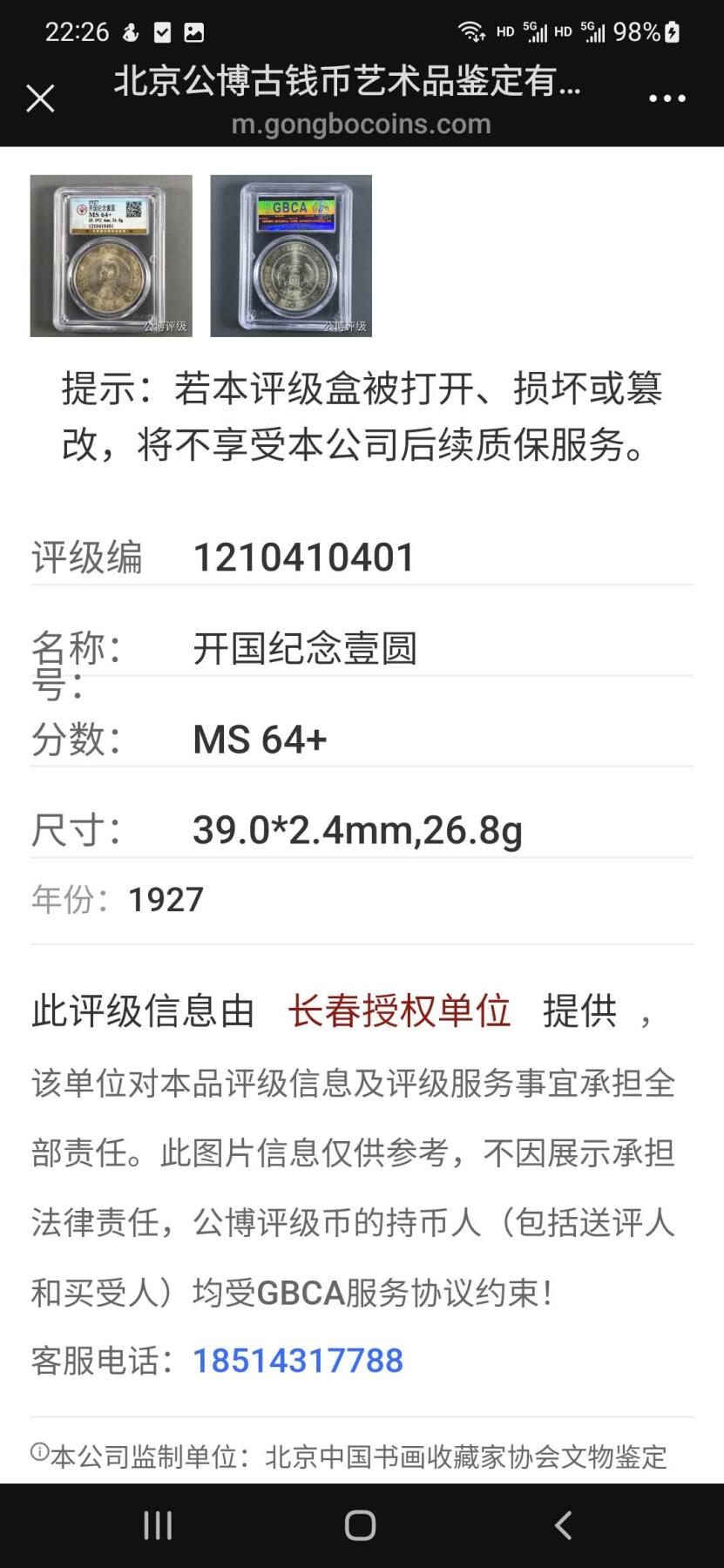Select the MS 64+ score text

pyautogui.click(x=259, y=740)
